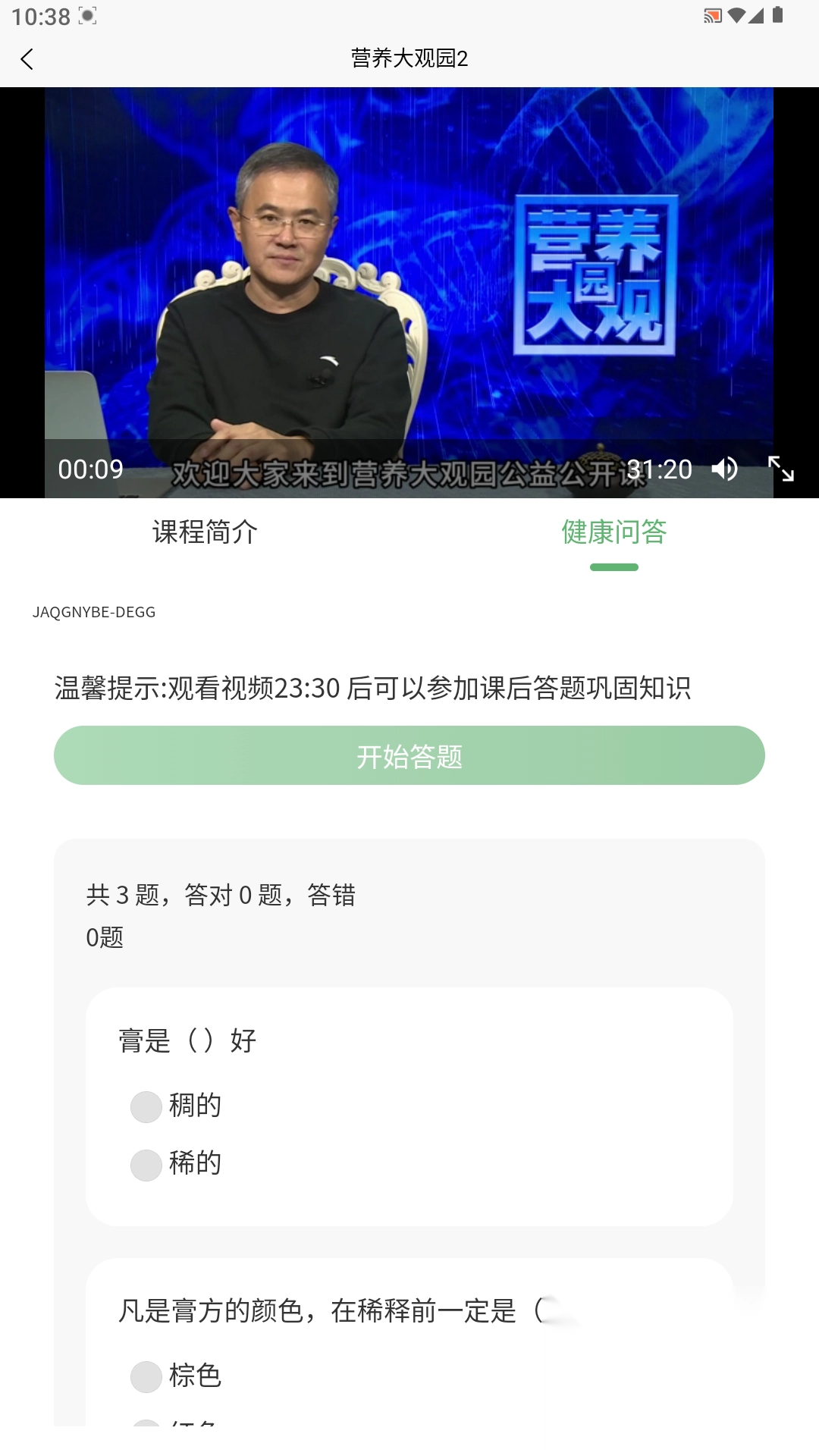This screenshot has width=819, height=1456.
Task: Tap the code JAQGNYBE-DEGG
Action: [x=93, y=611]
